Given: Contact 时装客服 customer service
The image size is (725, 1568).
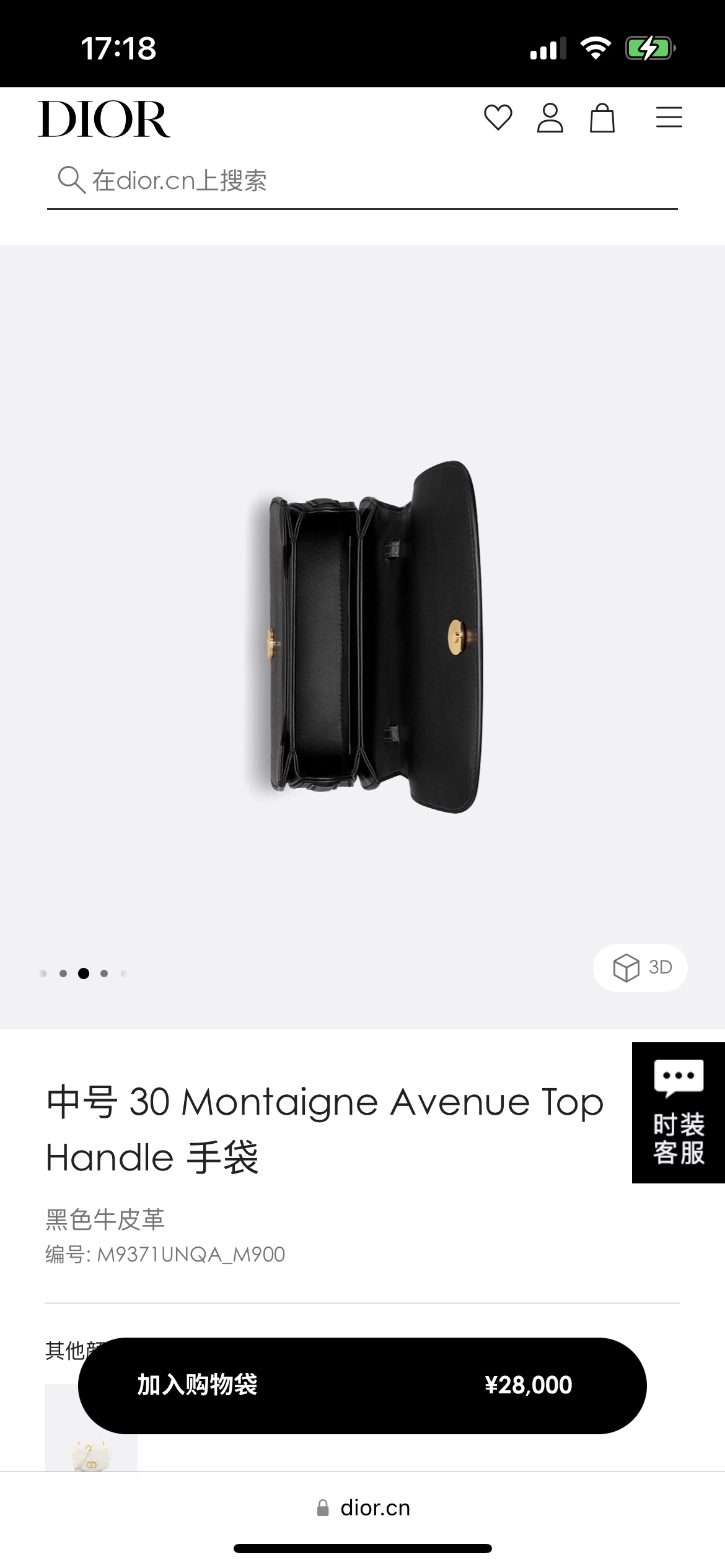Looking at the screenshot, I should pyautogui.click(x=678, y=1113).
